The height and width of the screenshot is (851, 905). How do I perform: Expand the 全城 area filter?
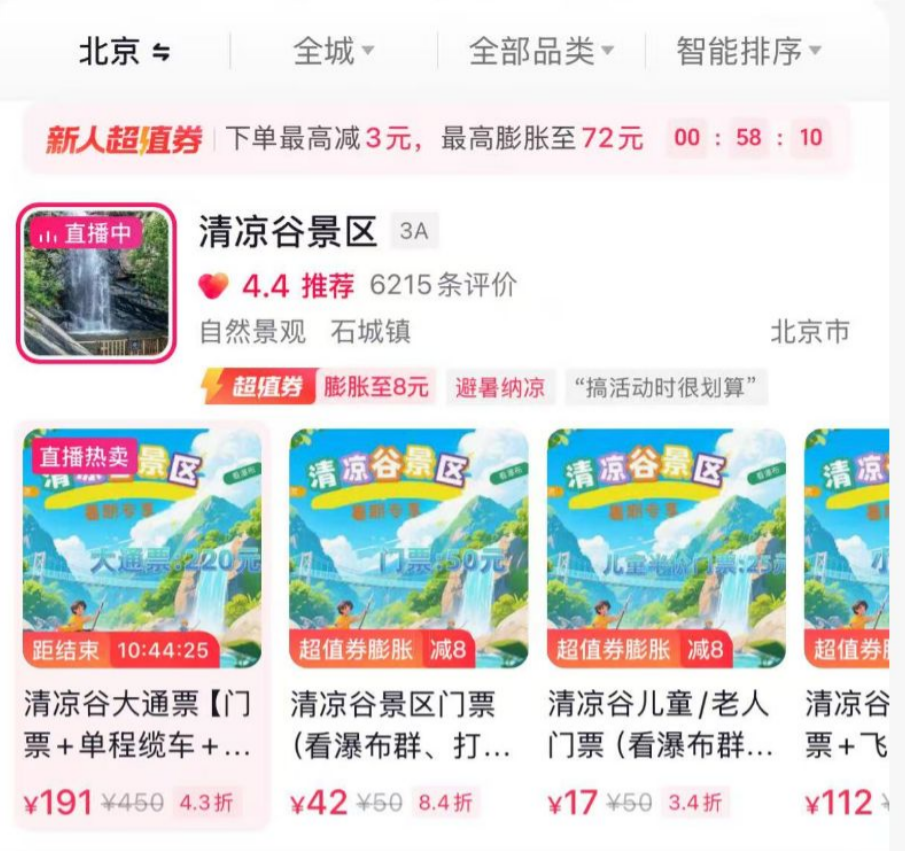[x=333, y=51]
